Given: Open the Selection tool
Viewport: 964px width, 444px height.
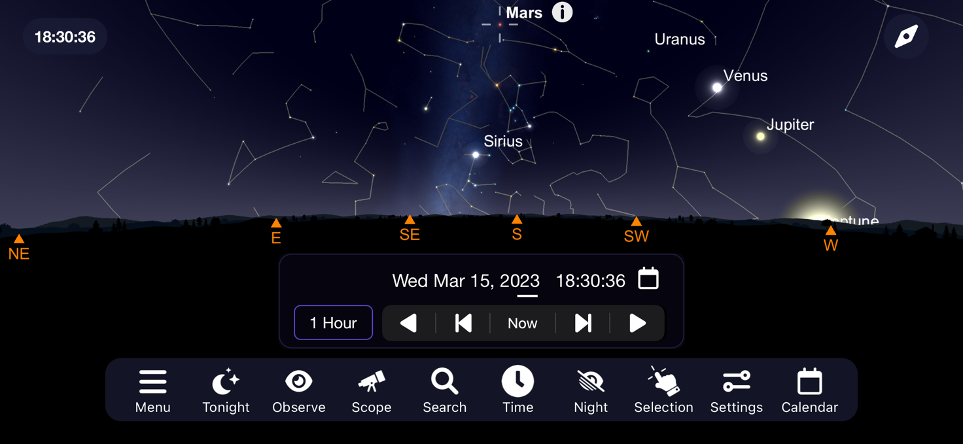Looking at the screenshot, I should pos(663,390).
